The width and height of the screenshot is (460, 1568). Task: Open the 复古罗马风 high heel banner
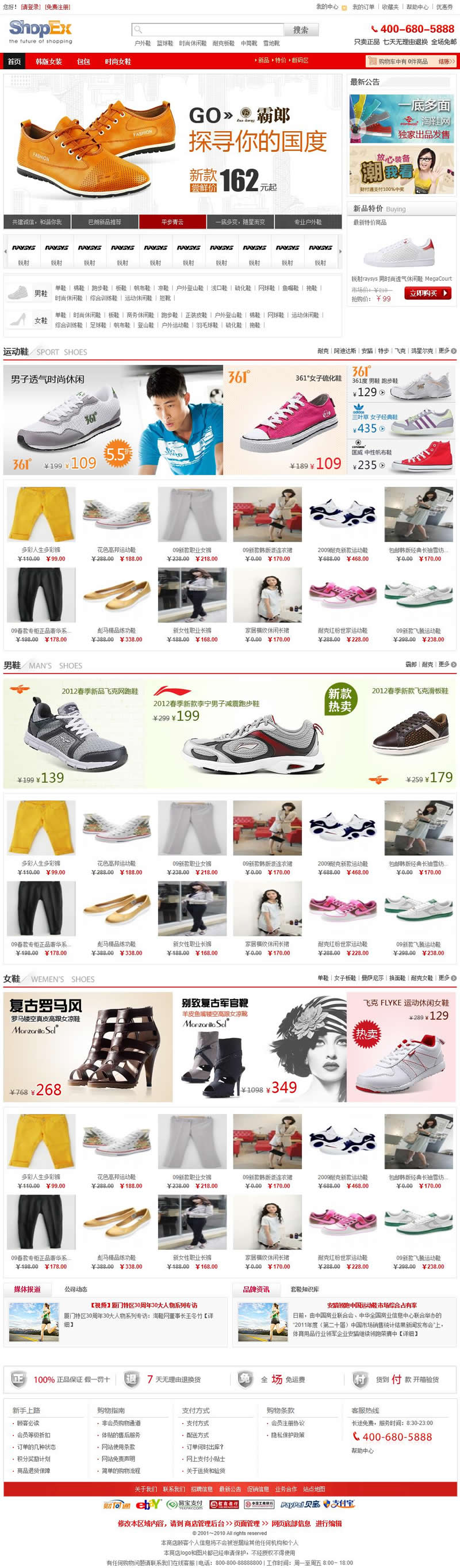pos(87,1047)
